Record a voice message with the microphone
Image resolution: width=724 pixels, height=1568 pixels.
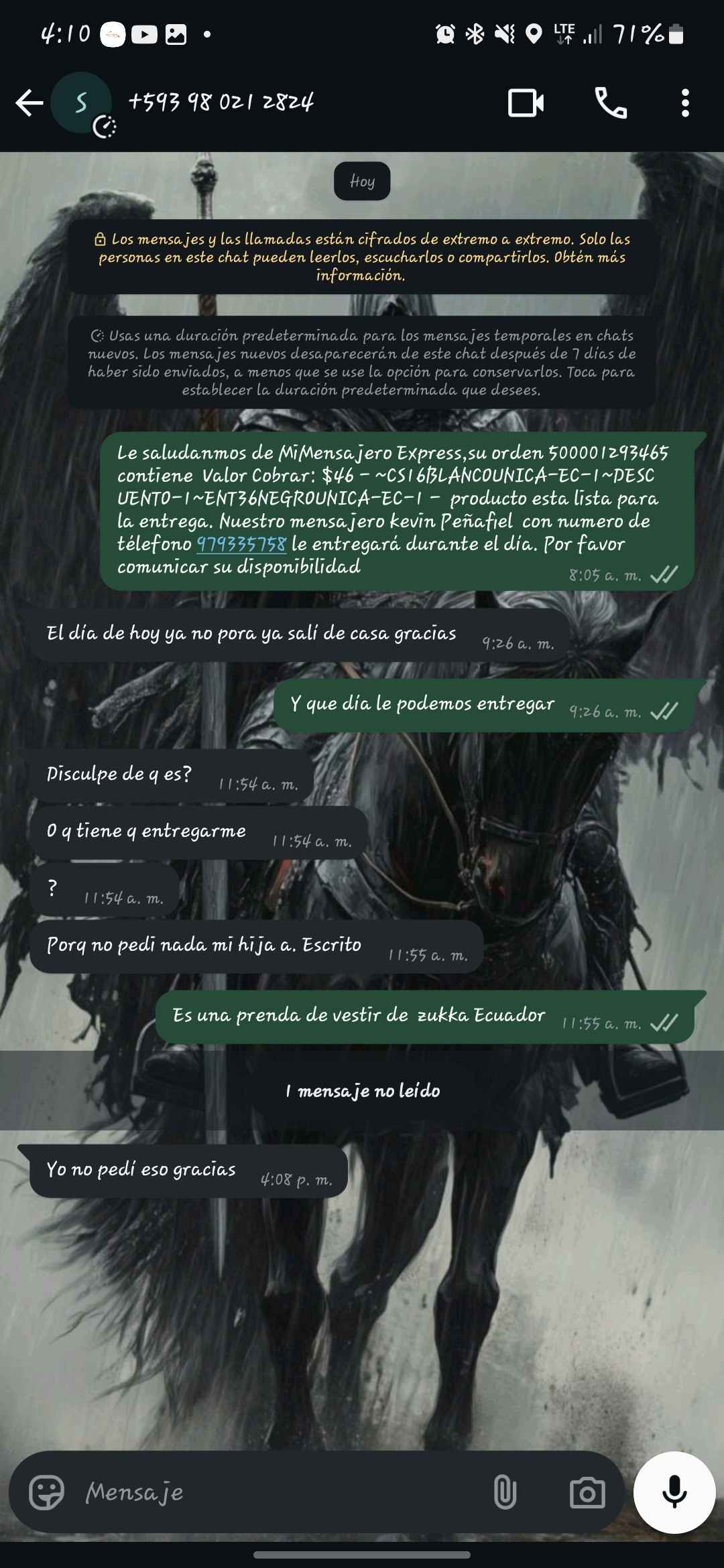674,1492
